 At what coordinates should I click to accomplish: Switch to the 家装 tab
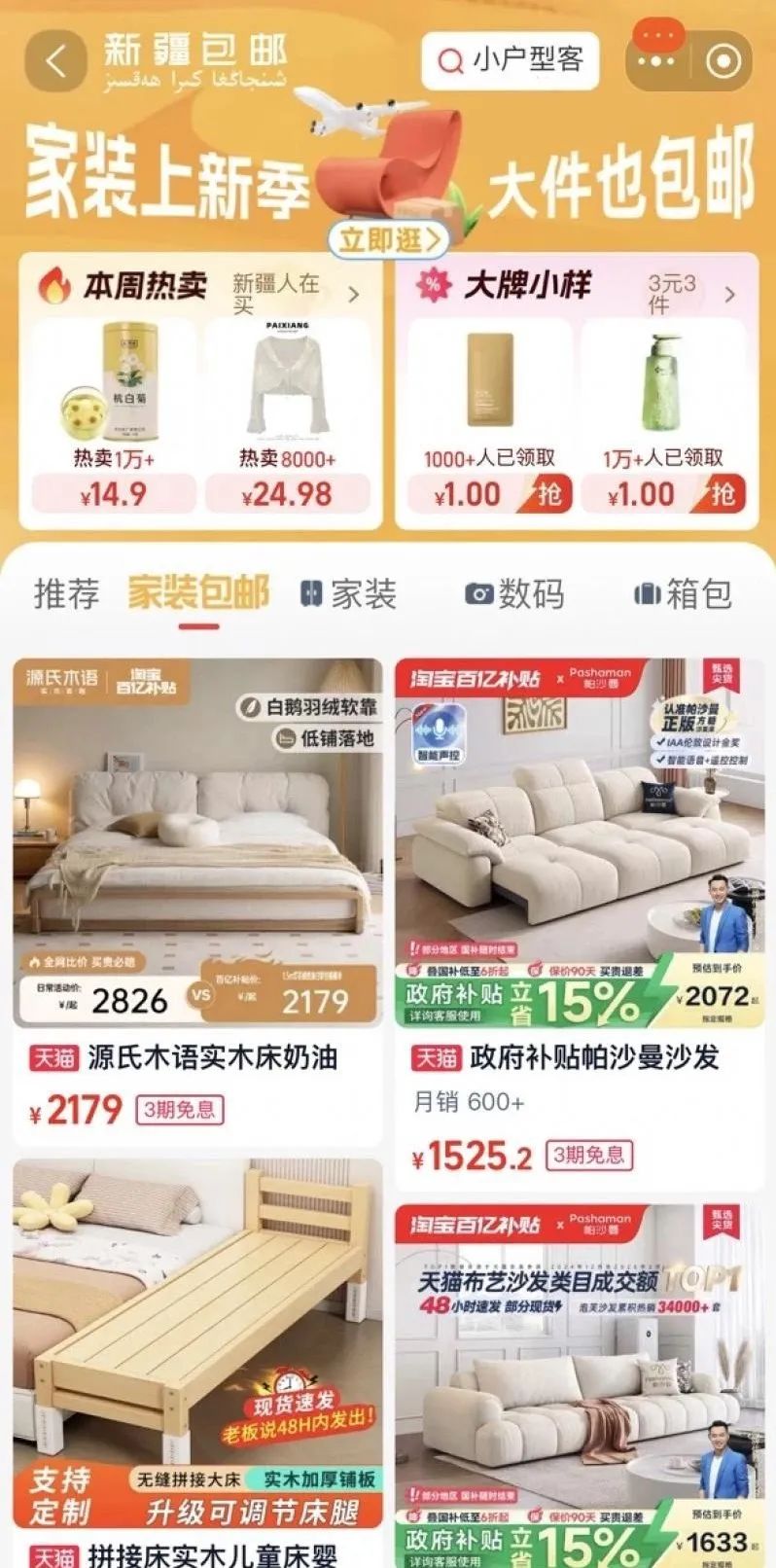pos(348,593)
